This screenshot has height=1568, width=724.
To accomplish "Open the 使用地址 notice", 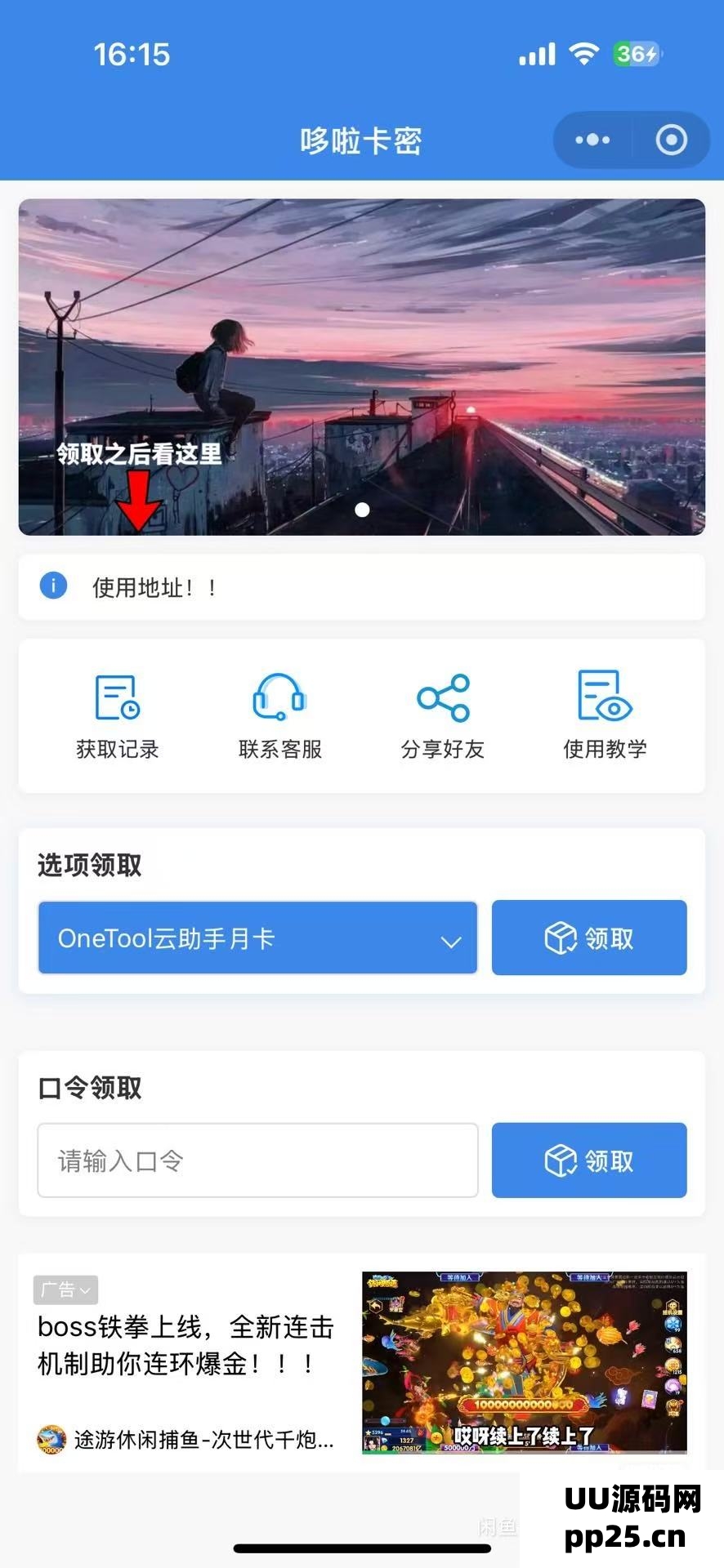I will point(361,587).
